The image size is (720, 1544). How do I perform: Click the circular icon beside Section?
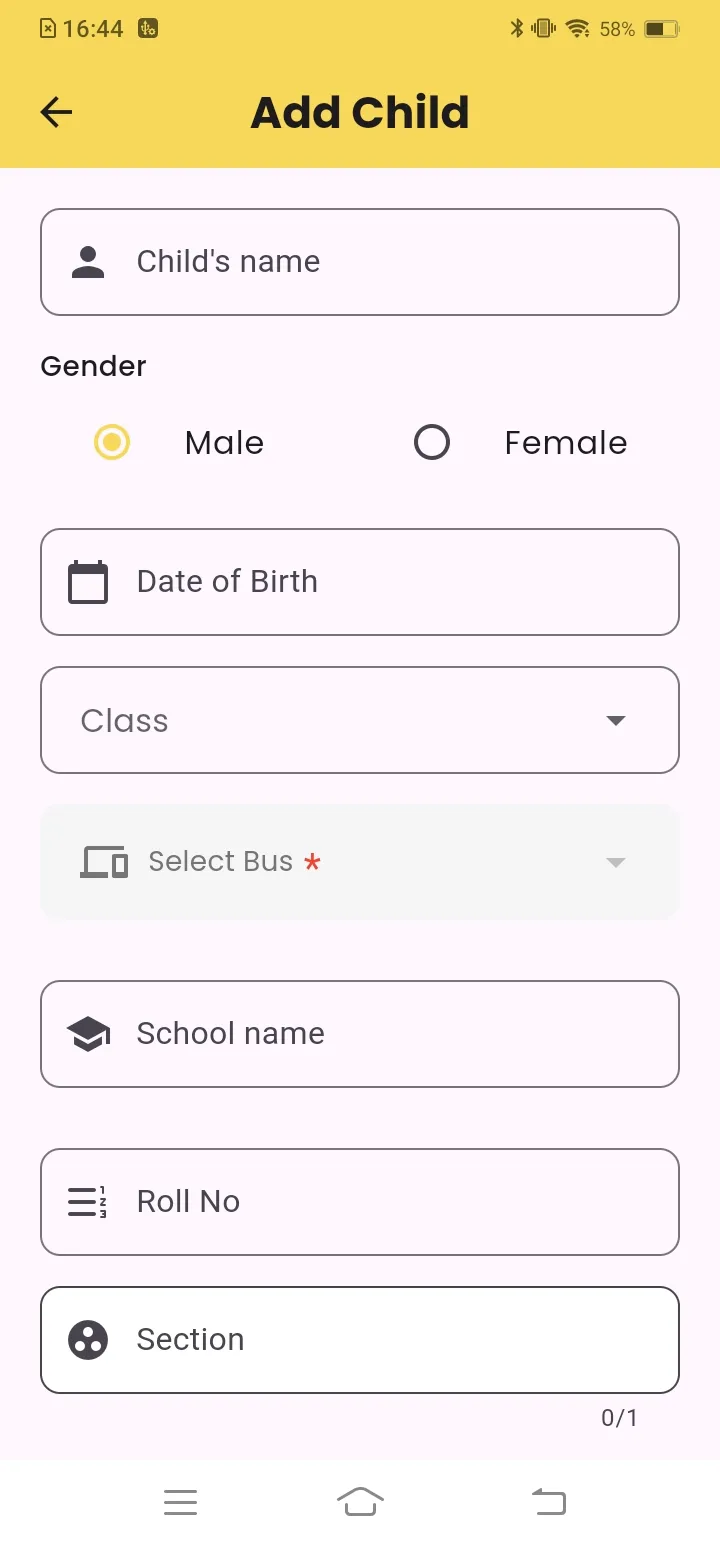click(x=88, y=1339)
